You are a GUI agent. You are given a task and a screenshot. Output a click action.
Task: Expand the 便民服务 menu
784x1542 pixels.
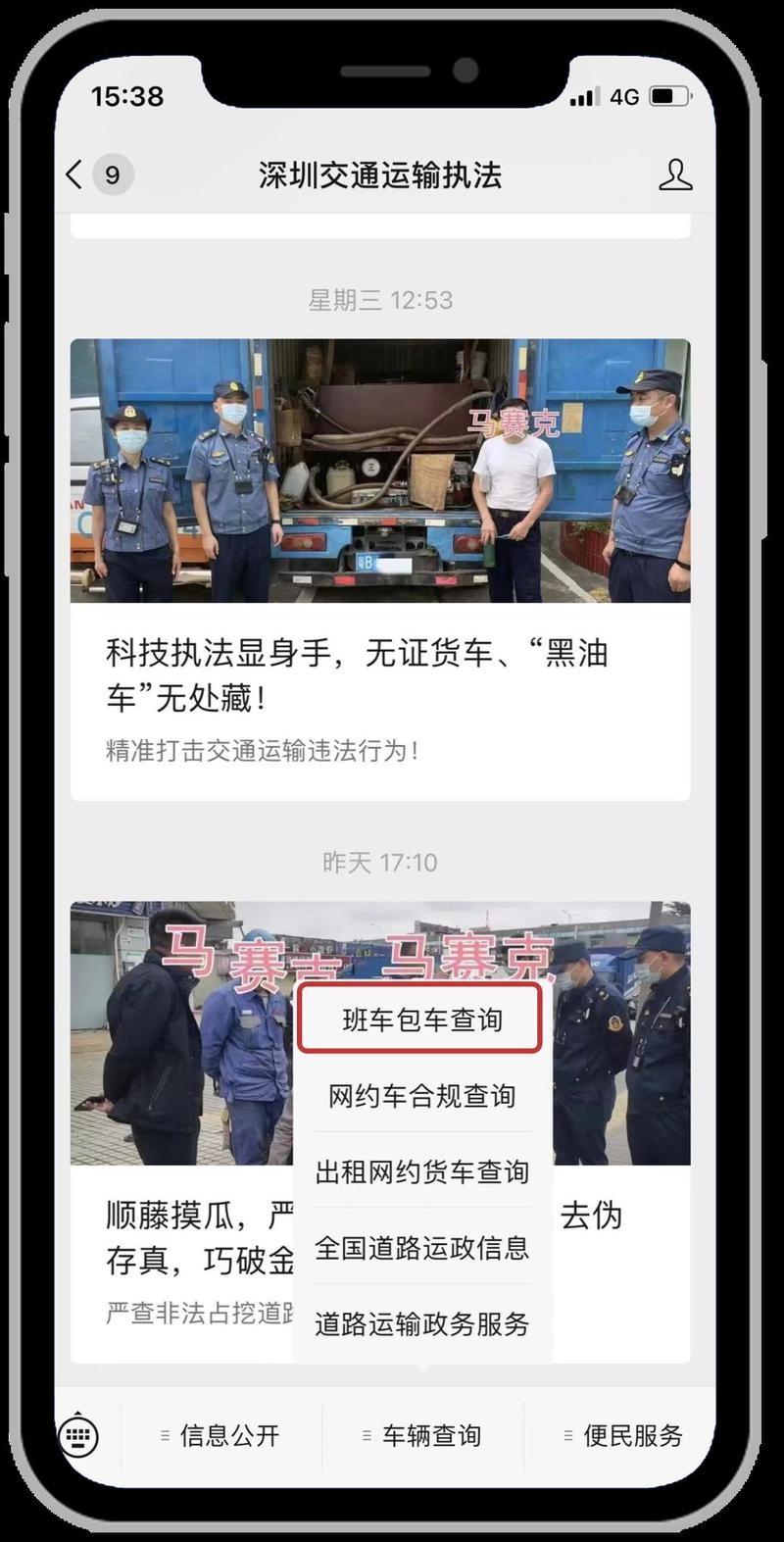tap(623, 1437)
